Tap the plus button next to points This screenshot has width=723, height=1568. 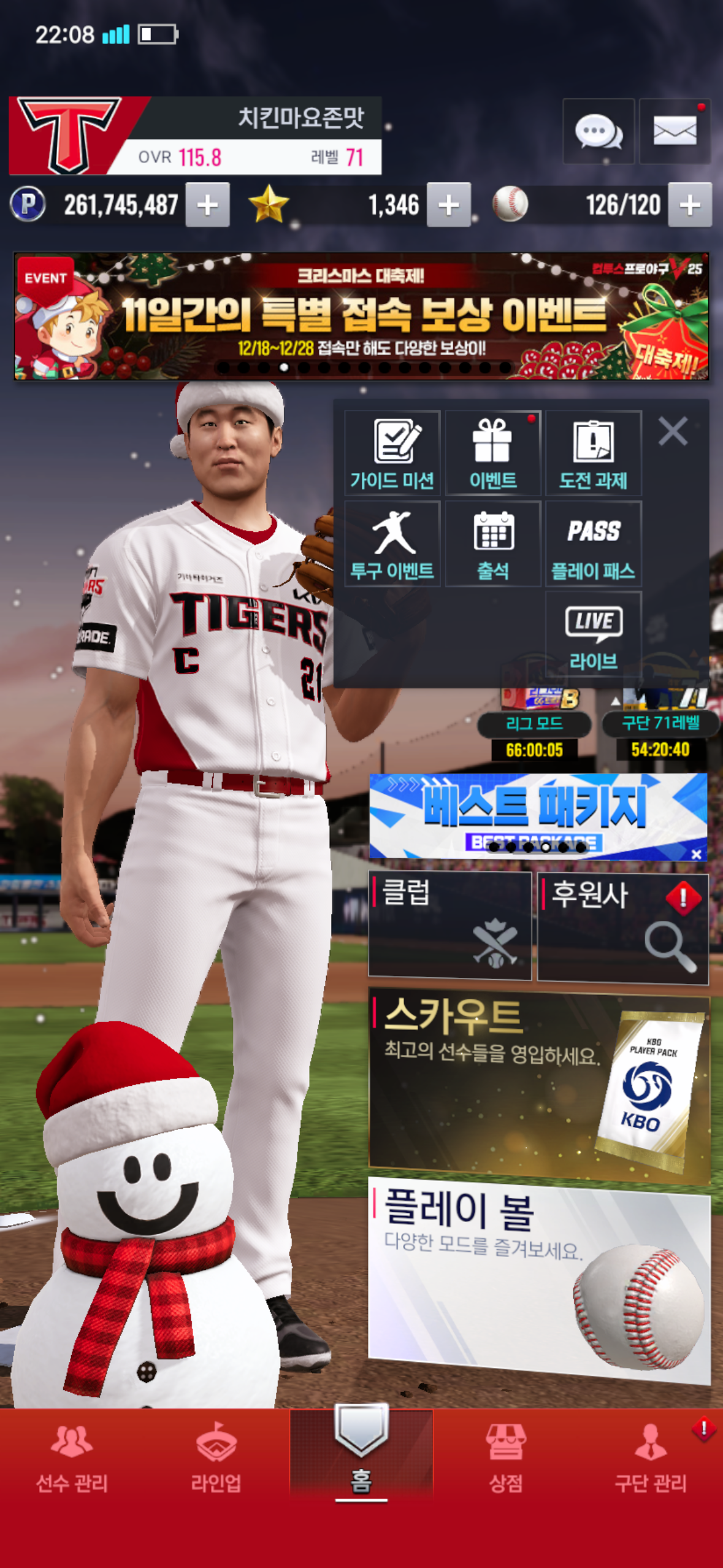click(207, 205)
